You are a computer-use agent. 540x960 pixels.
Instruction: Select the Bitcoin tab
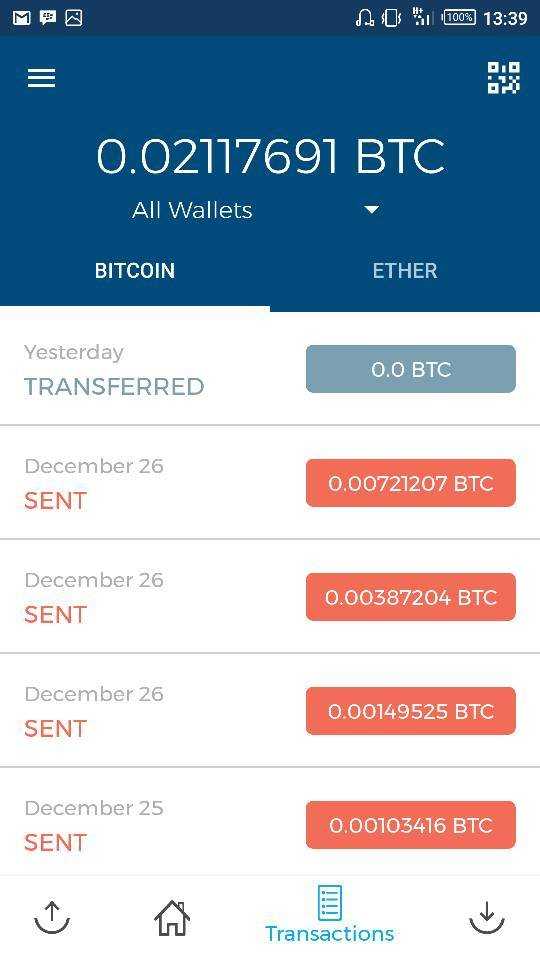(x=135, y=271)
